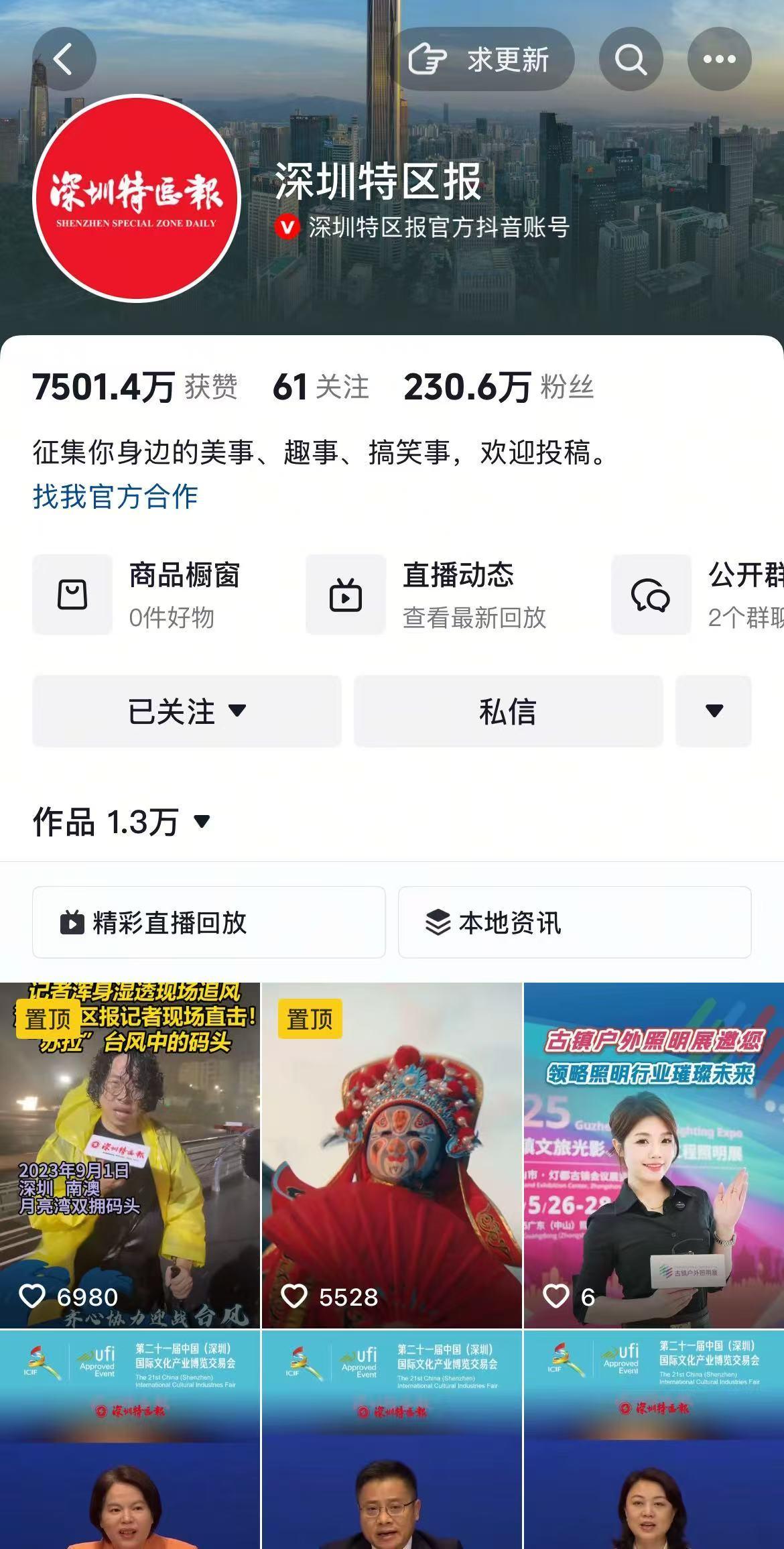This screenshot has width=784, height=1549.
Task: Open the 作品 1.3万 sorting dropdown
Action: [x=122, y=822]
